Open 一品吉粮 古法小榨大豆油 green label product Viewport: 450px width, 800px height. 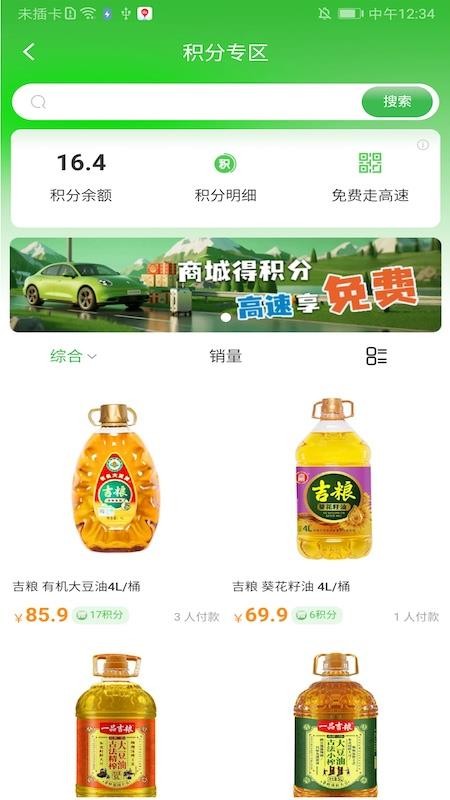[x=335, y=724]
